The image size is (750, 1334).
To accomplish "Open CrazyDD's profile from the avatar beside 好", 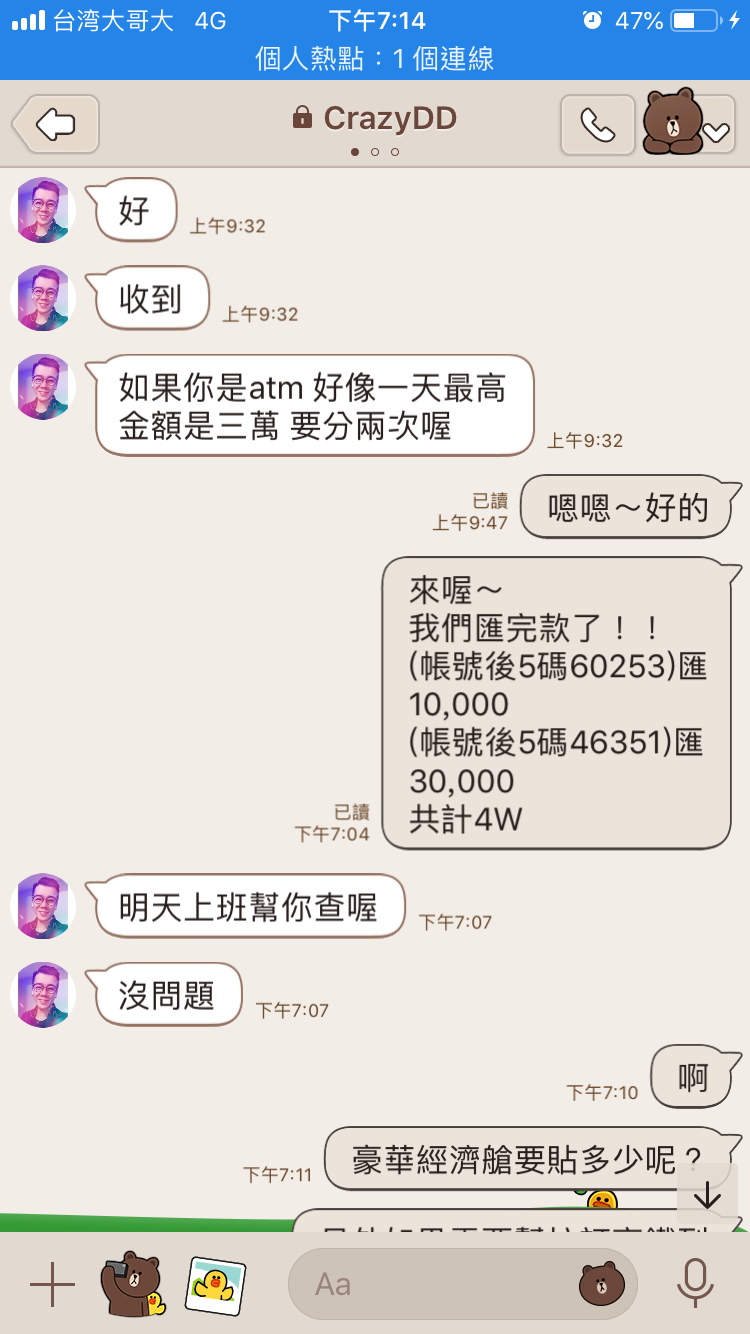I will [43, 210].
